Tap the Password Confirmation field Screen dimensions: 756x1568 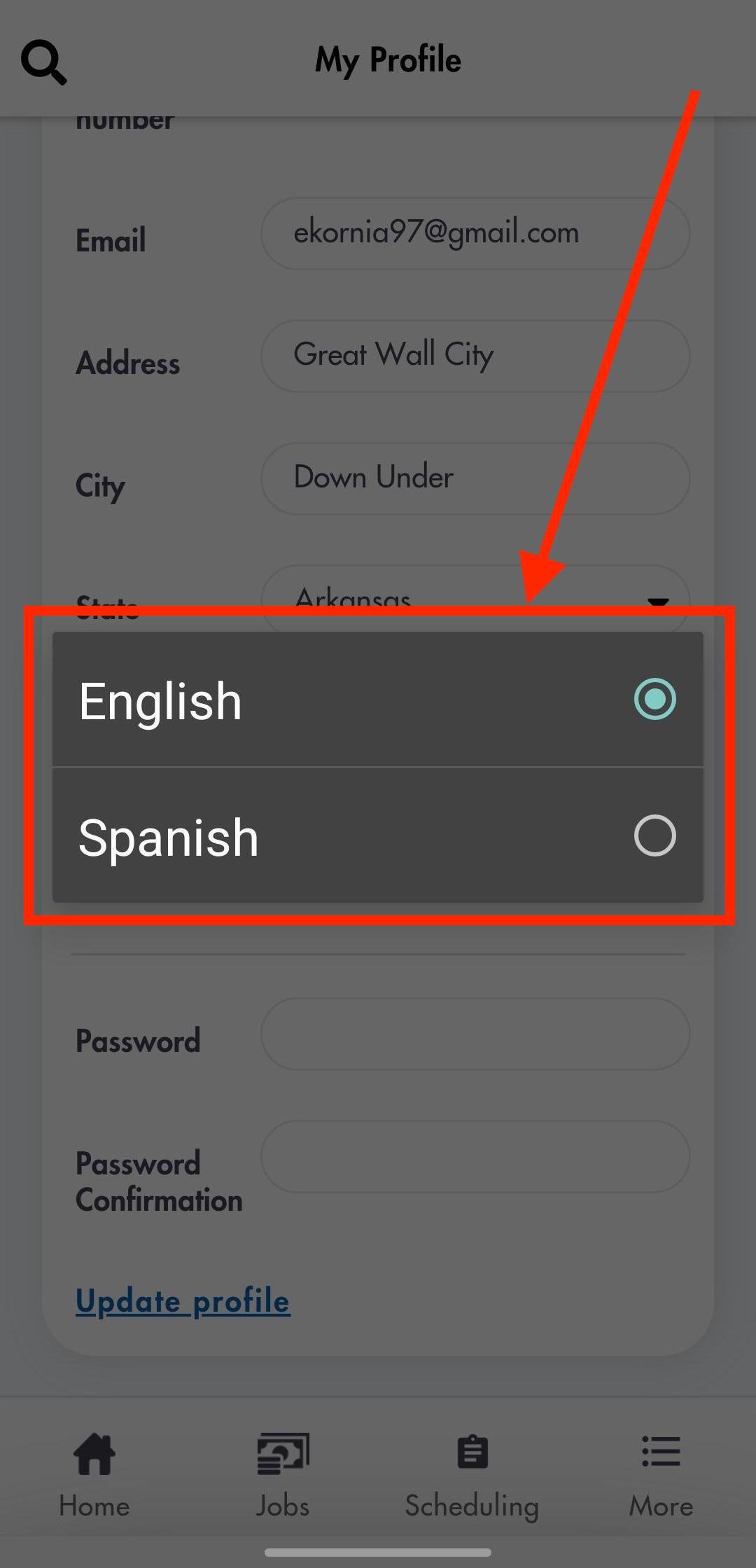point(475,1156)
